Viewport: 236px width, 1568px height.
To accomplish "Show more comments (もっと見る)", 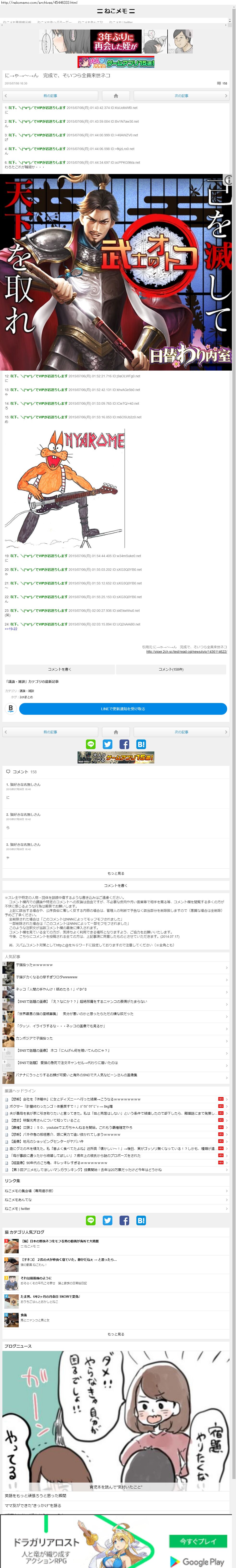I will (x=115, y=873).
